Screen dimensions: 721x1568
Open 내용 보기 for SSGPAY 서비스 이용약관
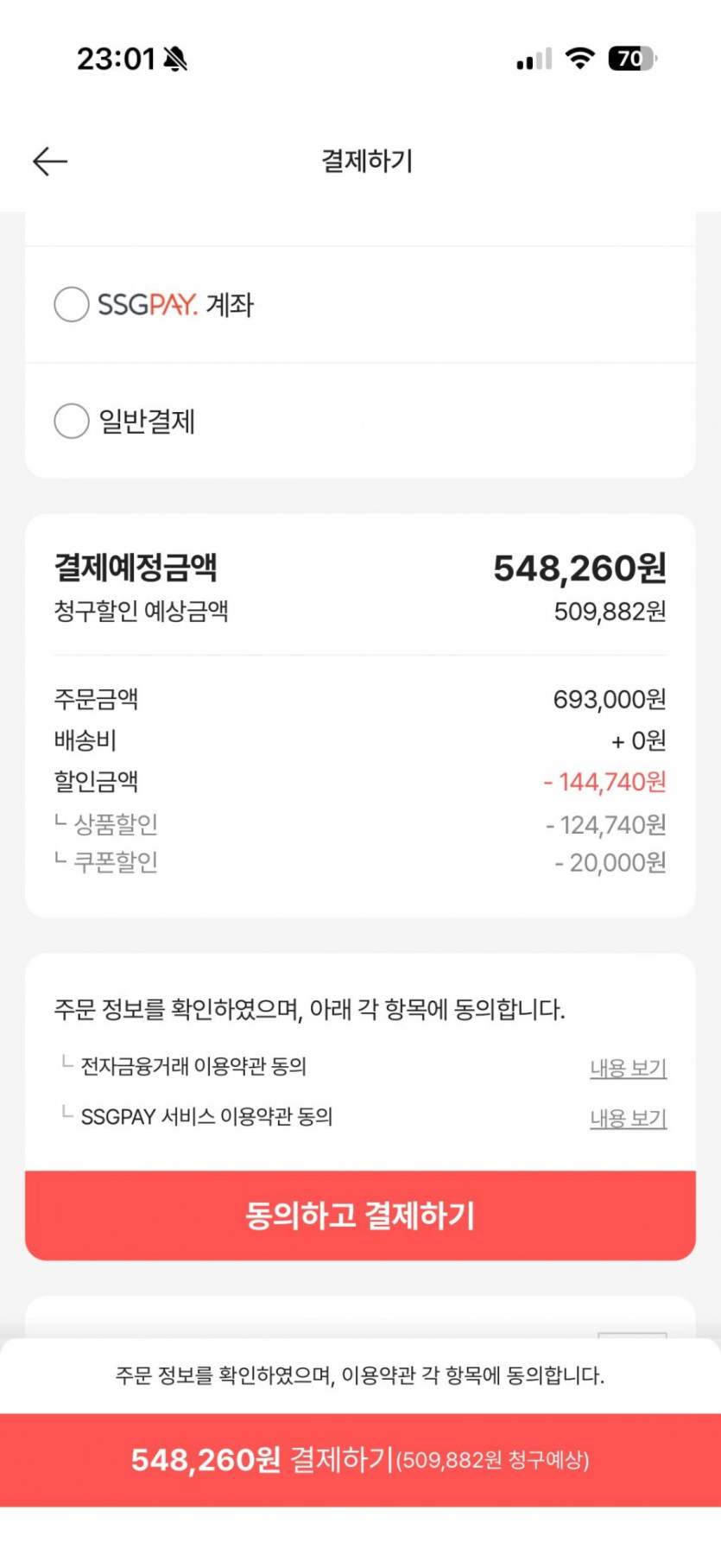tap(628, 1118)
